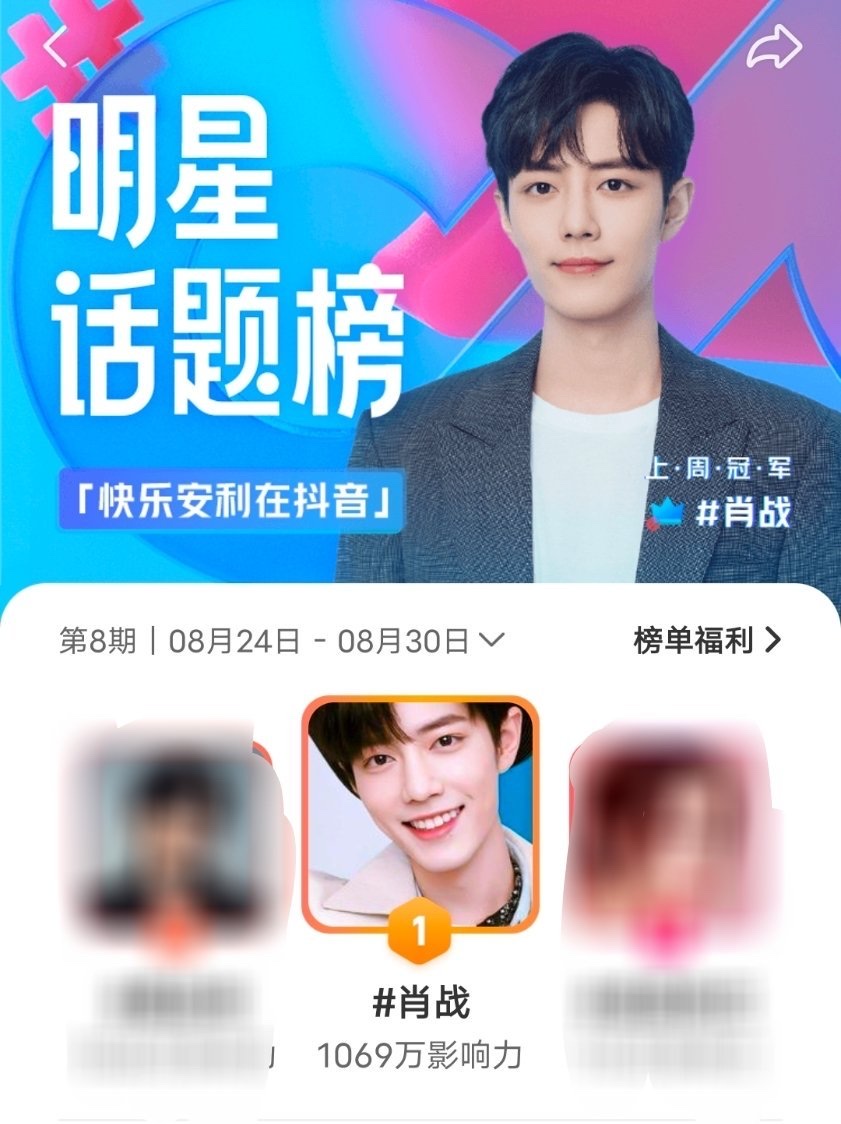Open the #肖战 first-place topic card
The image size is (841, 1124).
tap(420, 814)
